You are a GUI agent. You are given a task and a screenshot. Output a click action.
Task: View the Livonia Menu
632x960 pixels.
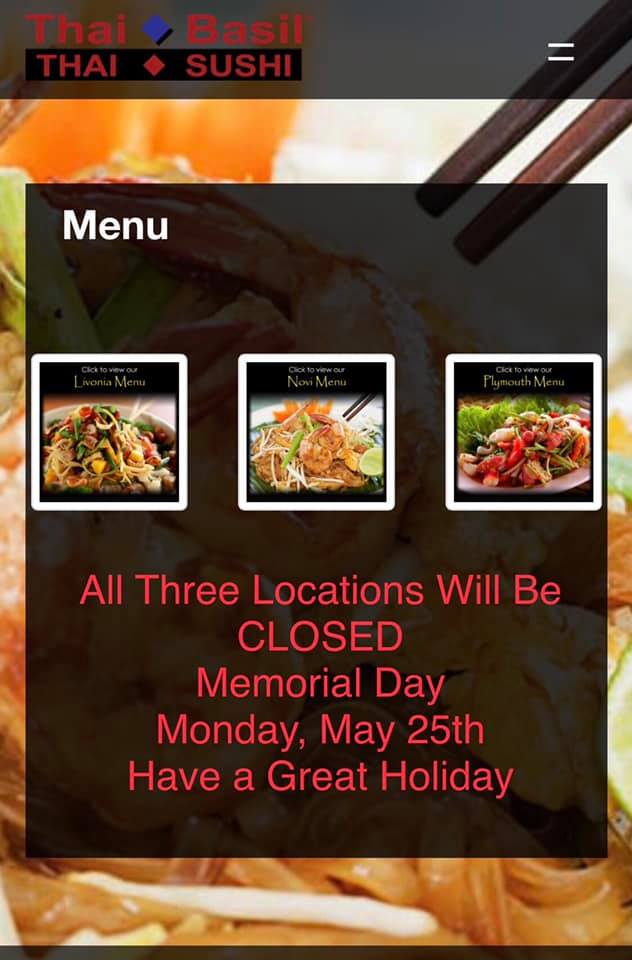[109, 432]
